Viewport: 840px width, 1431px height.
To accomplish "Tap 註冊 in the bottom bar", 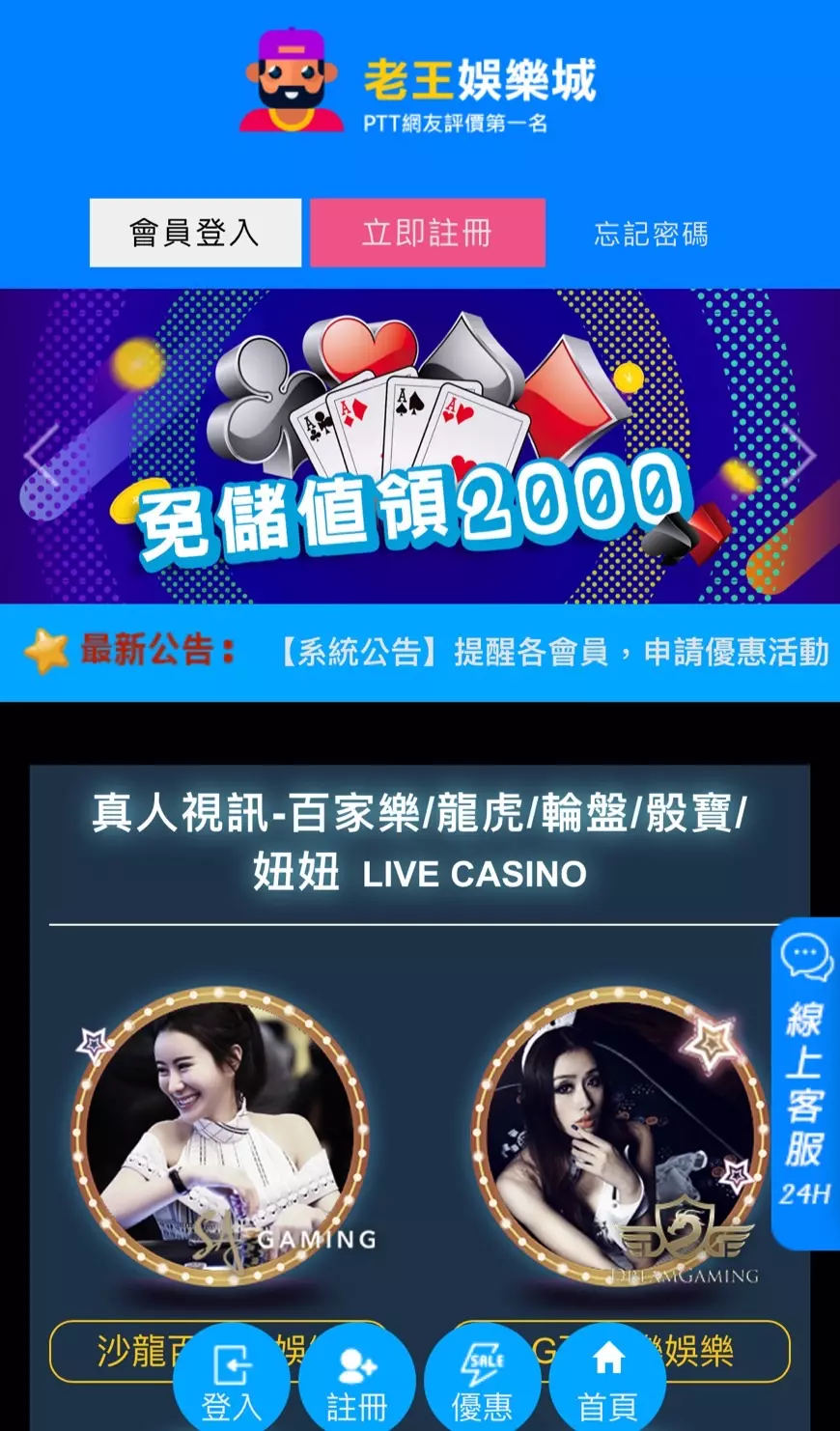I will point(356,1383).
